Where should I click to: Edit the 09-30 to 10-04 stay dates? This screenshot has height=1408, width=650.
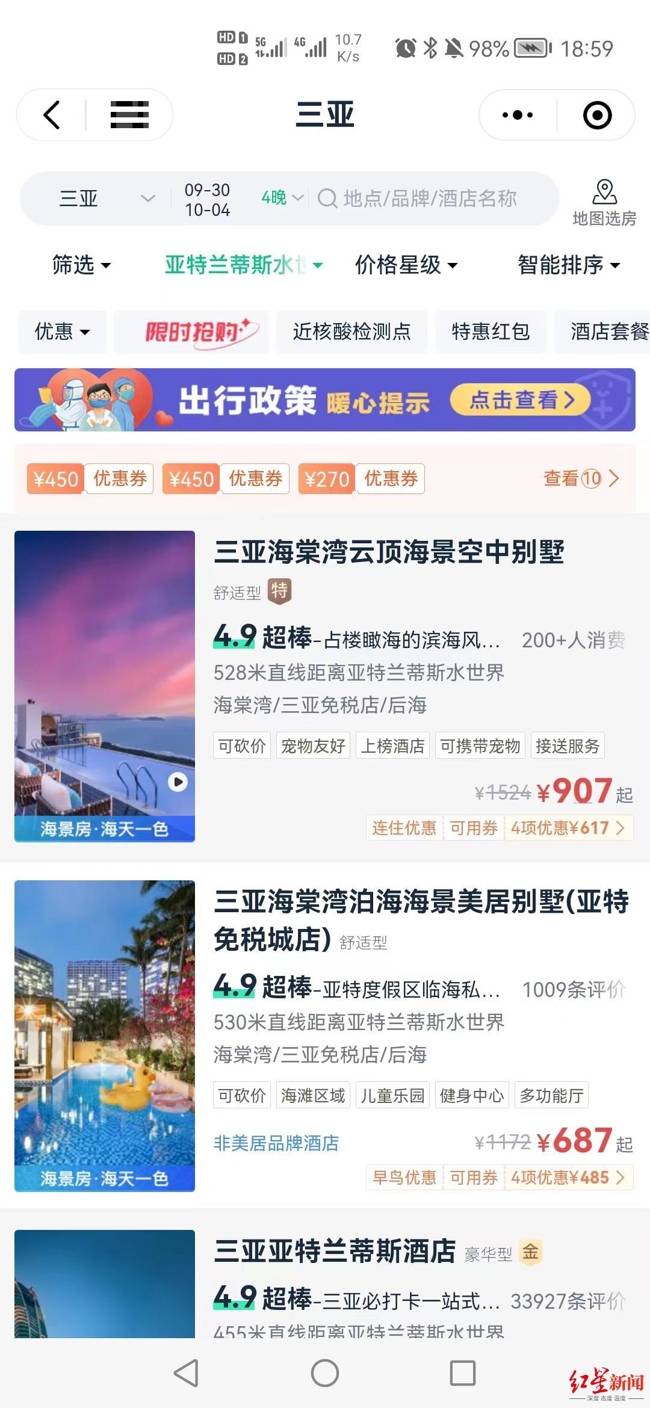207,199
